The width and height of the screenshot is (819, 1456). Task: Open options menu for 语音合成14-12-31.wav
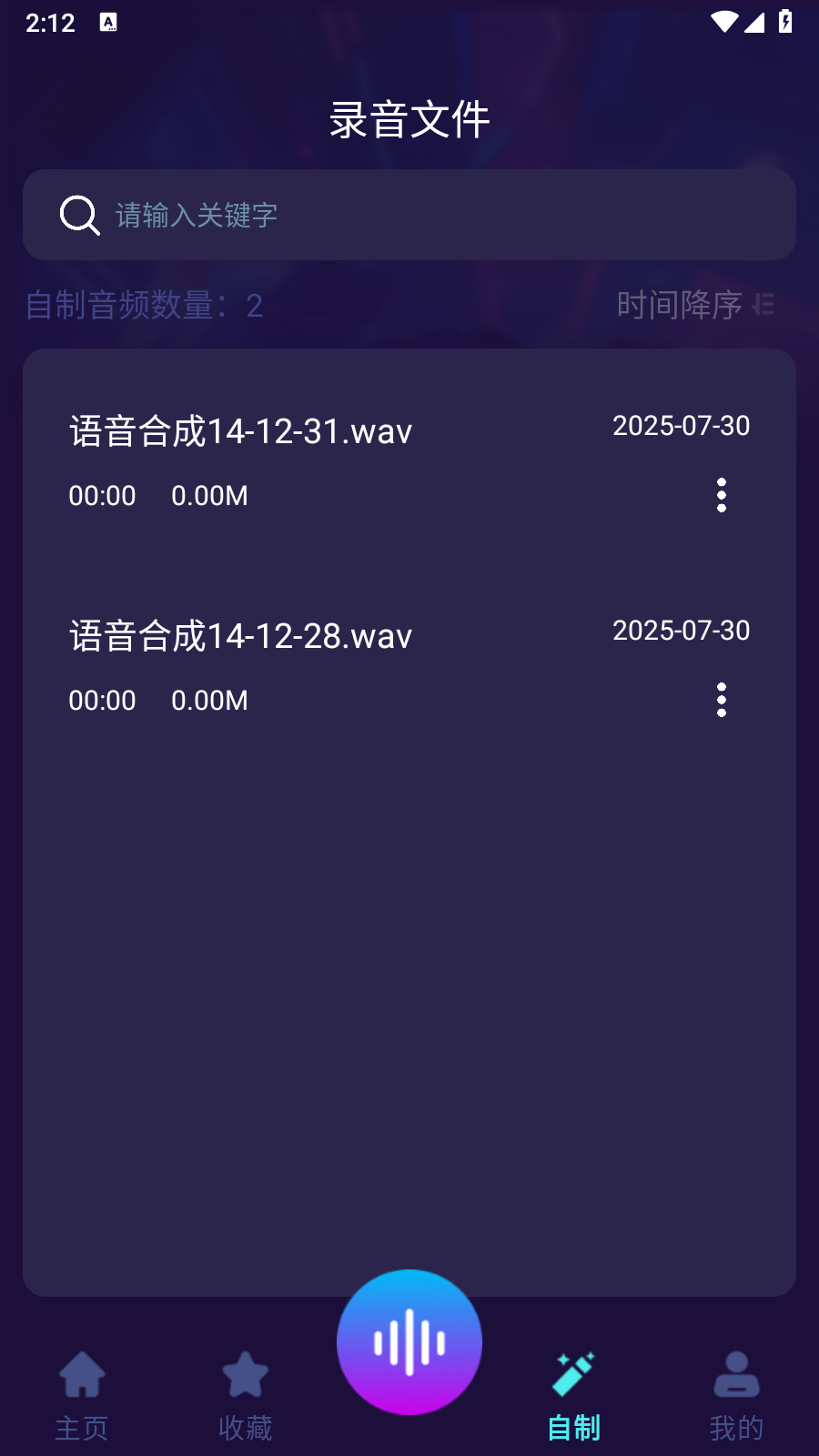pyautogui.click(x=722, y=496)
